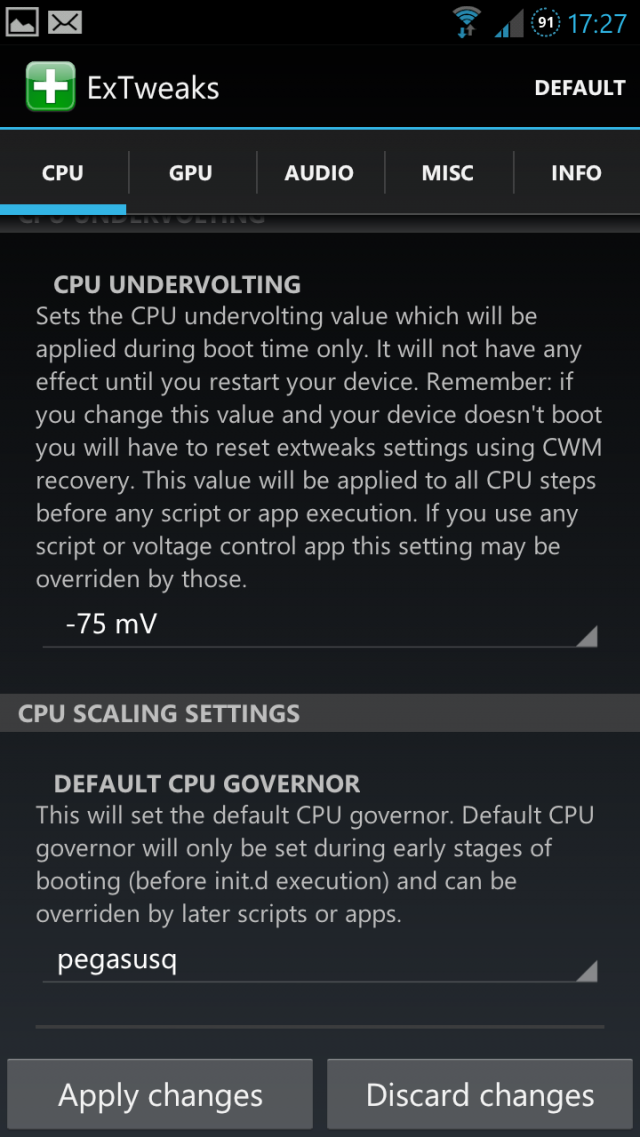
Task: Open the AUDIO tab
Action: pos(319,173)
